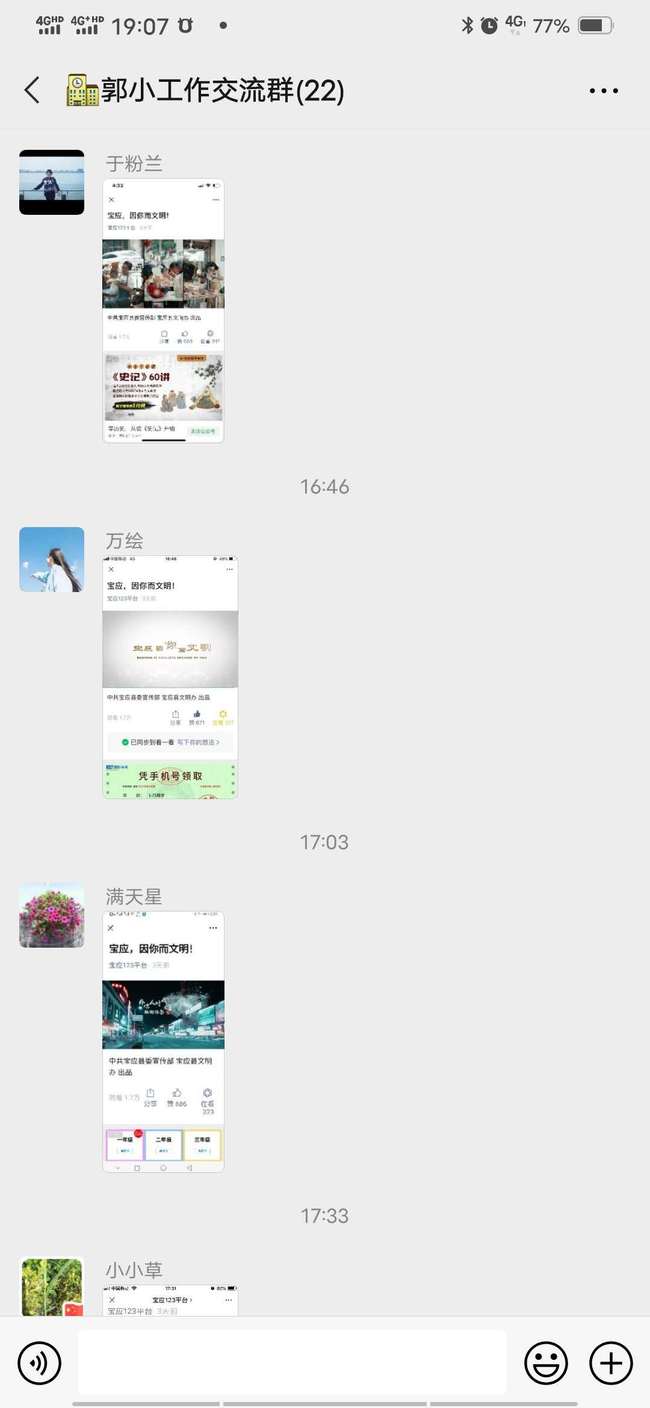This screenshot has width=650, height=1408.
Task: Switch to voice message input
Action: (40, 1363)
